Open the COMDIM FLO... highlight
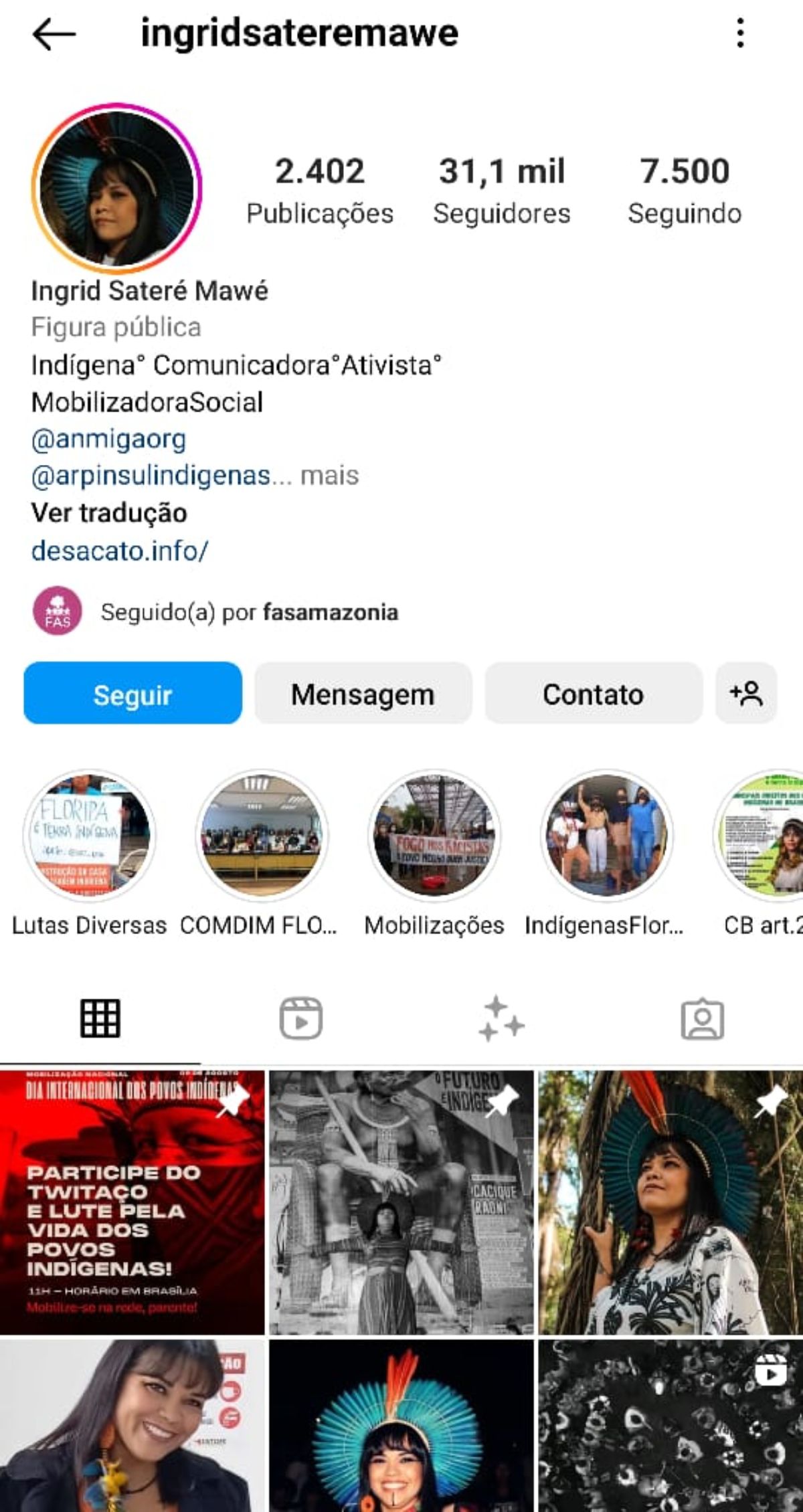 [x=262, y=836]
